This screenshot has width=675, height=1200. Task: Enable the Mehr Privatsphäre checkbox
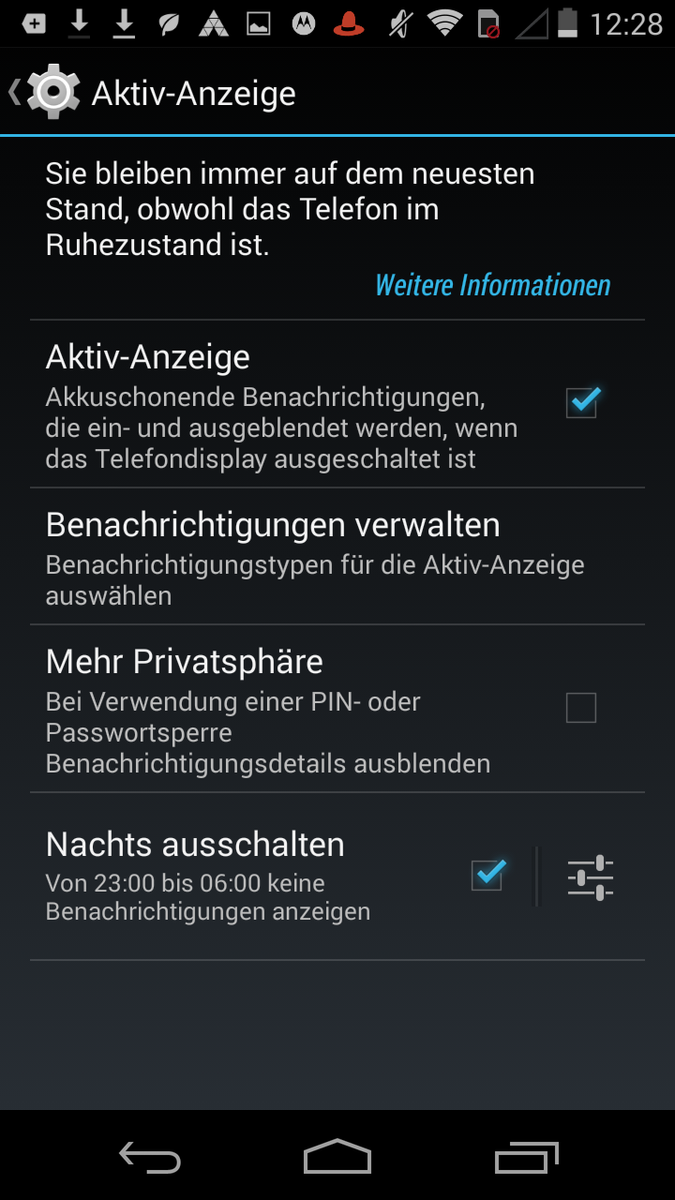pos(581,708)
